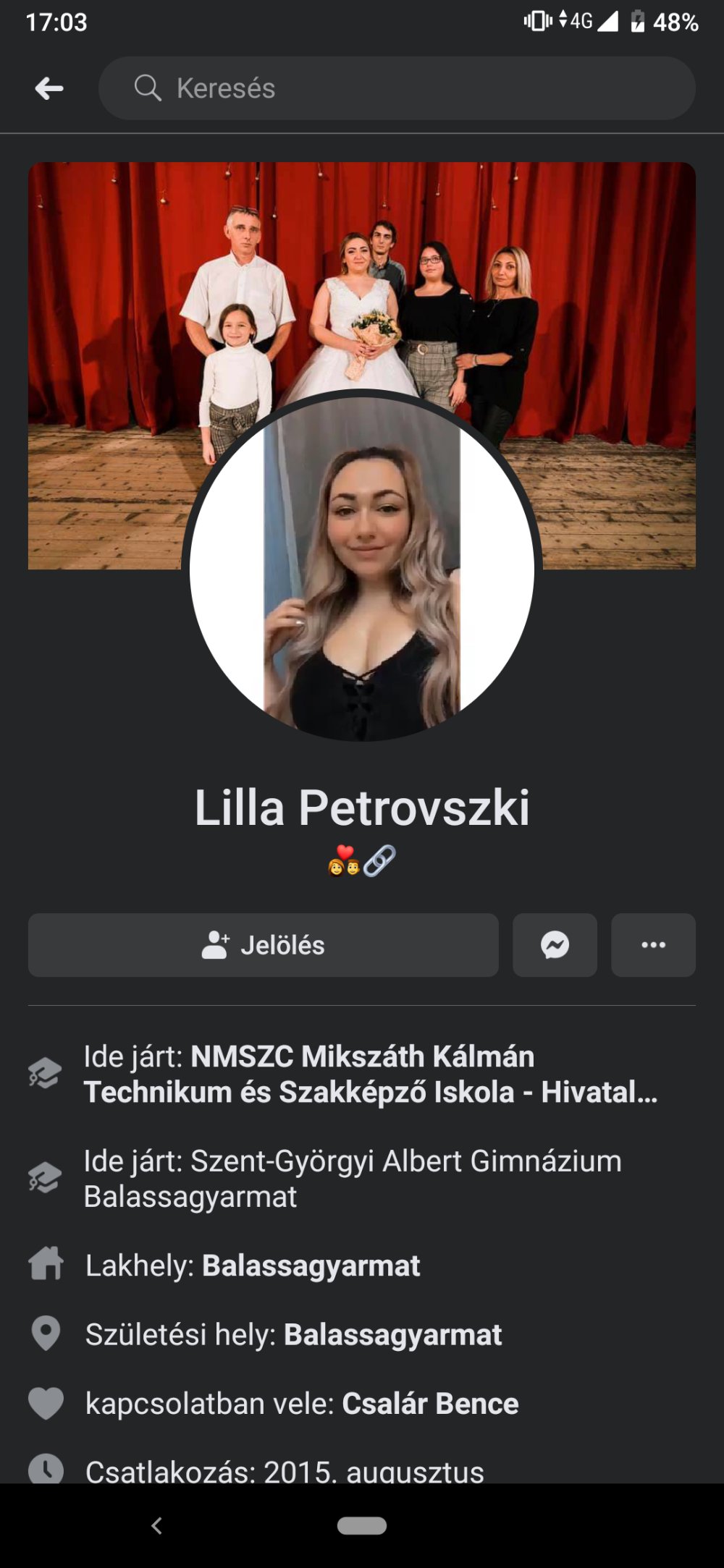
Task: Open NMSZC Mikszáth Kálmán Technikum school page
Action: click(371, 1075)
